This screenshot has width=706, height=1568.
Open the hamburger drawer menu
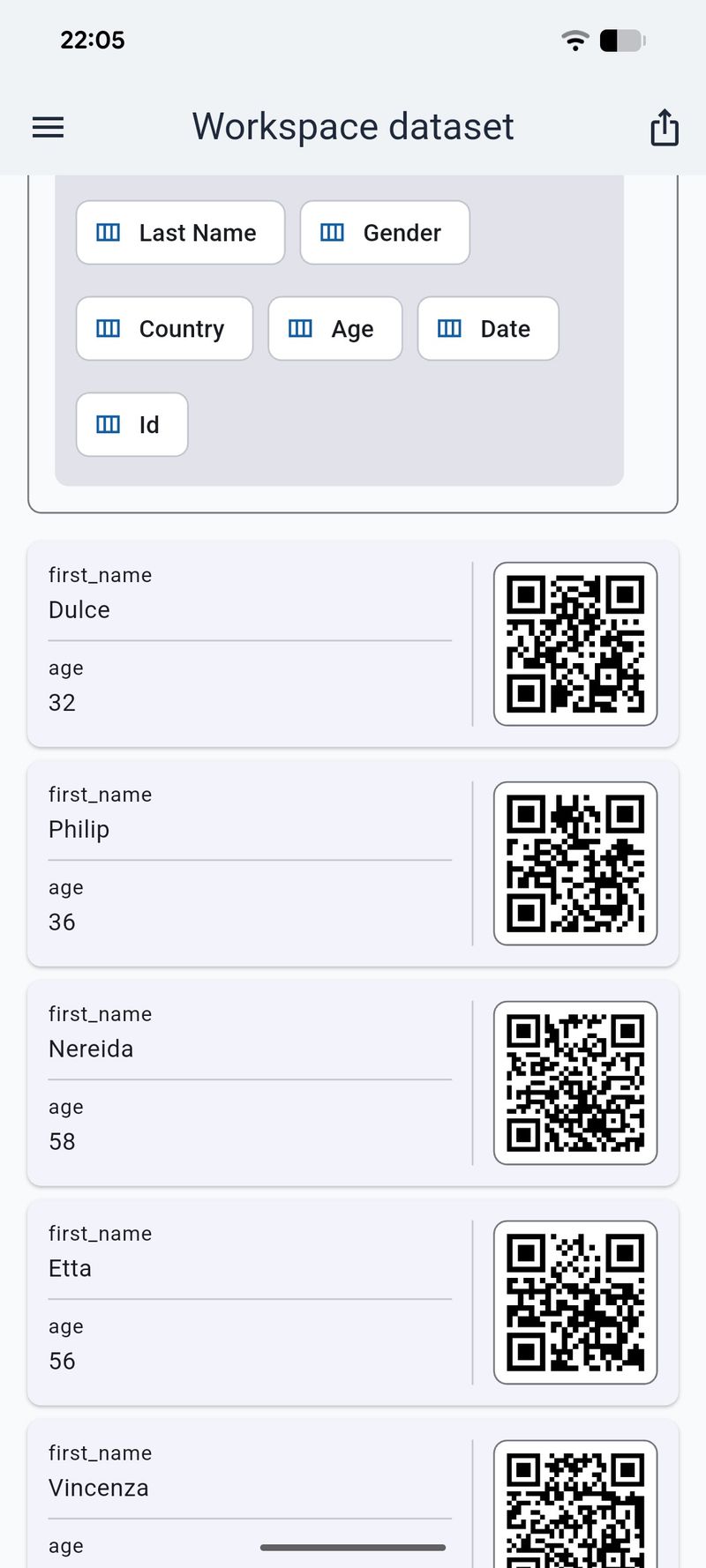(x=48, y=127)
